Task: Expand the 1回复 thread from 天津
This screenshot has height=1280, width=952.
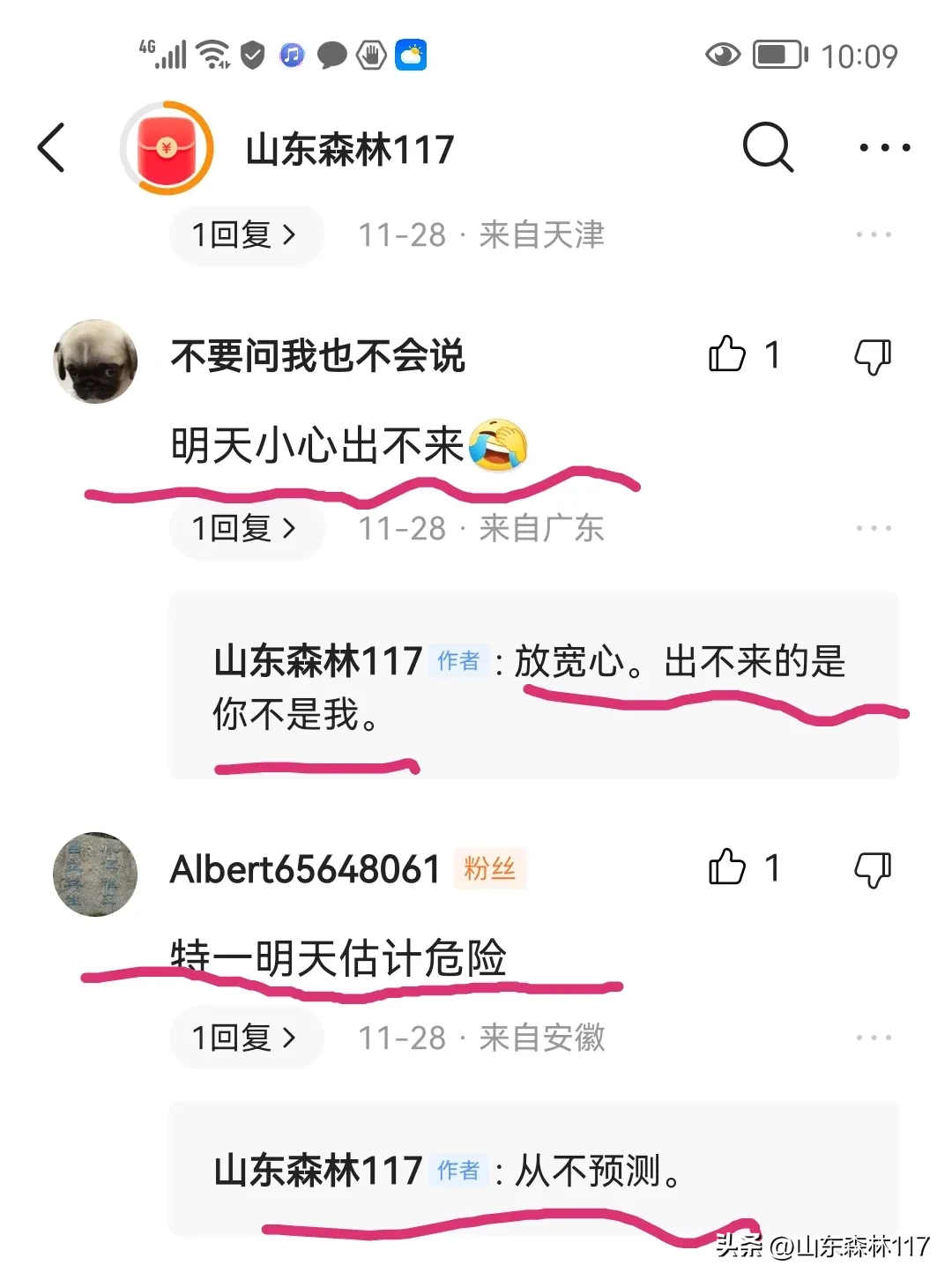Action: (245, 235)
